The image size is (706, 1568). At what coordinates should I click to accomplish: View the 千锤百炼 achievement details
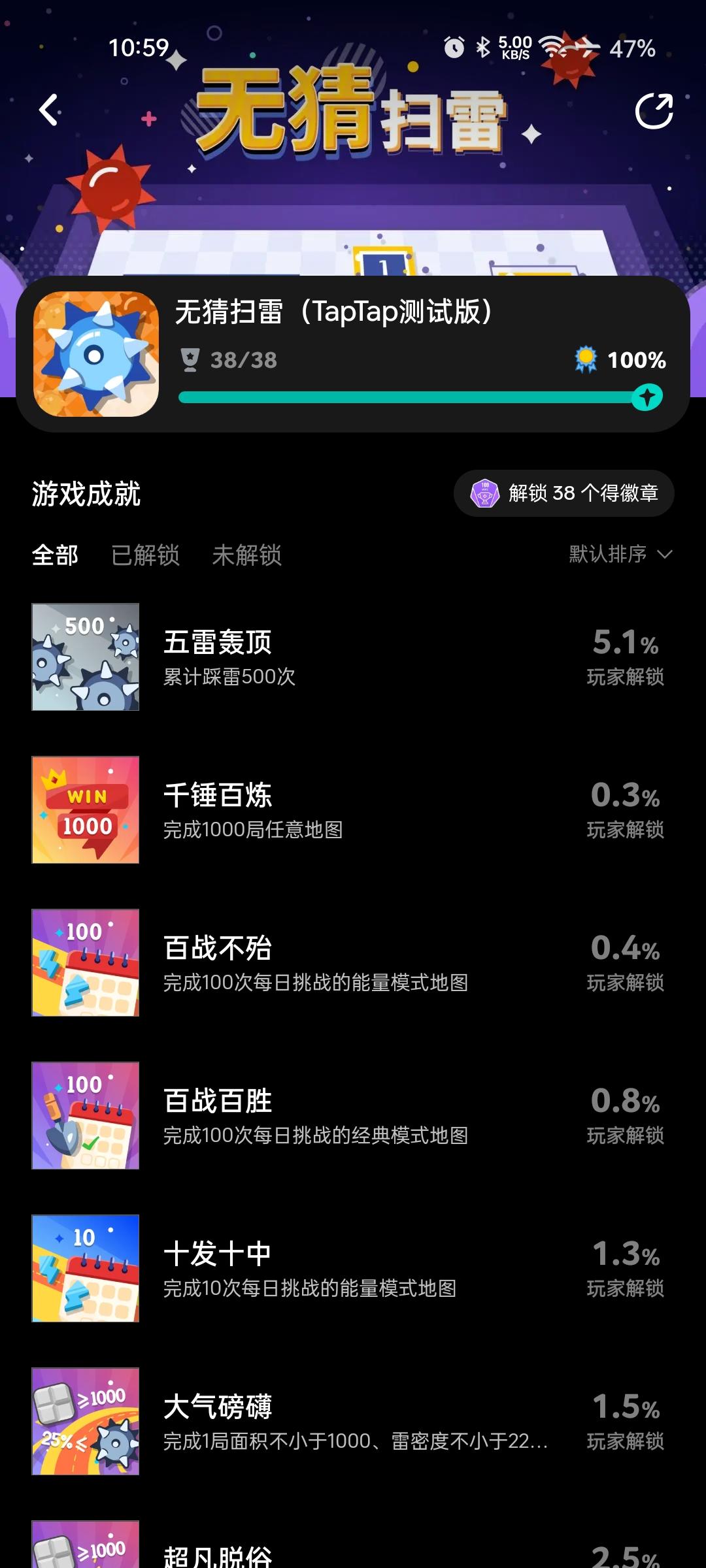tap(353, 810)
